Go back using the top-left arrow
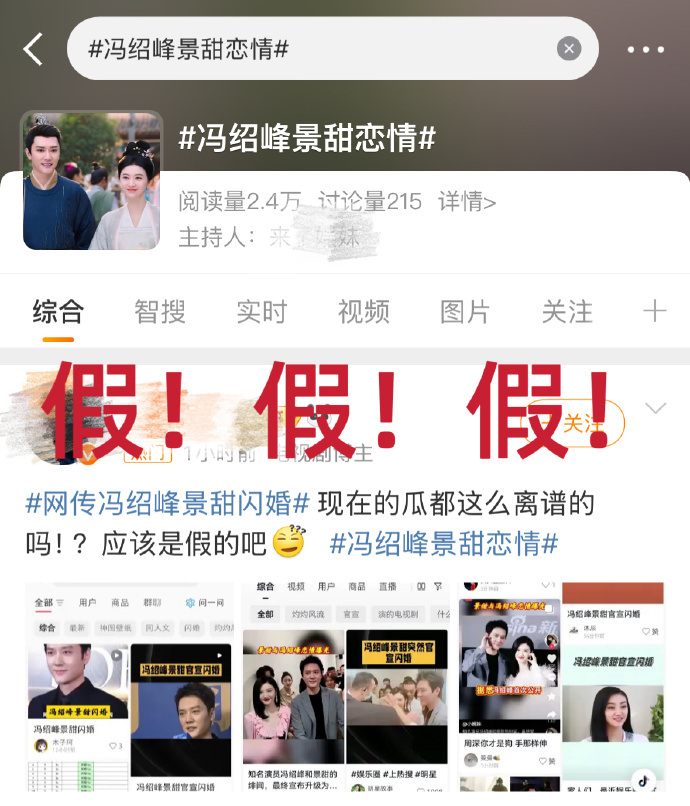The height and width of the screenshot is (806, 690). pyautogui.click(x=33, y=48)
